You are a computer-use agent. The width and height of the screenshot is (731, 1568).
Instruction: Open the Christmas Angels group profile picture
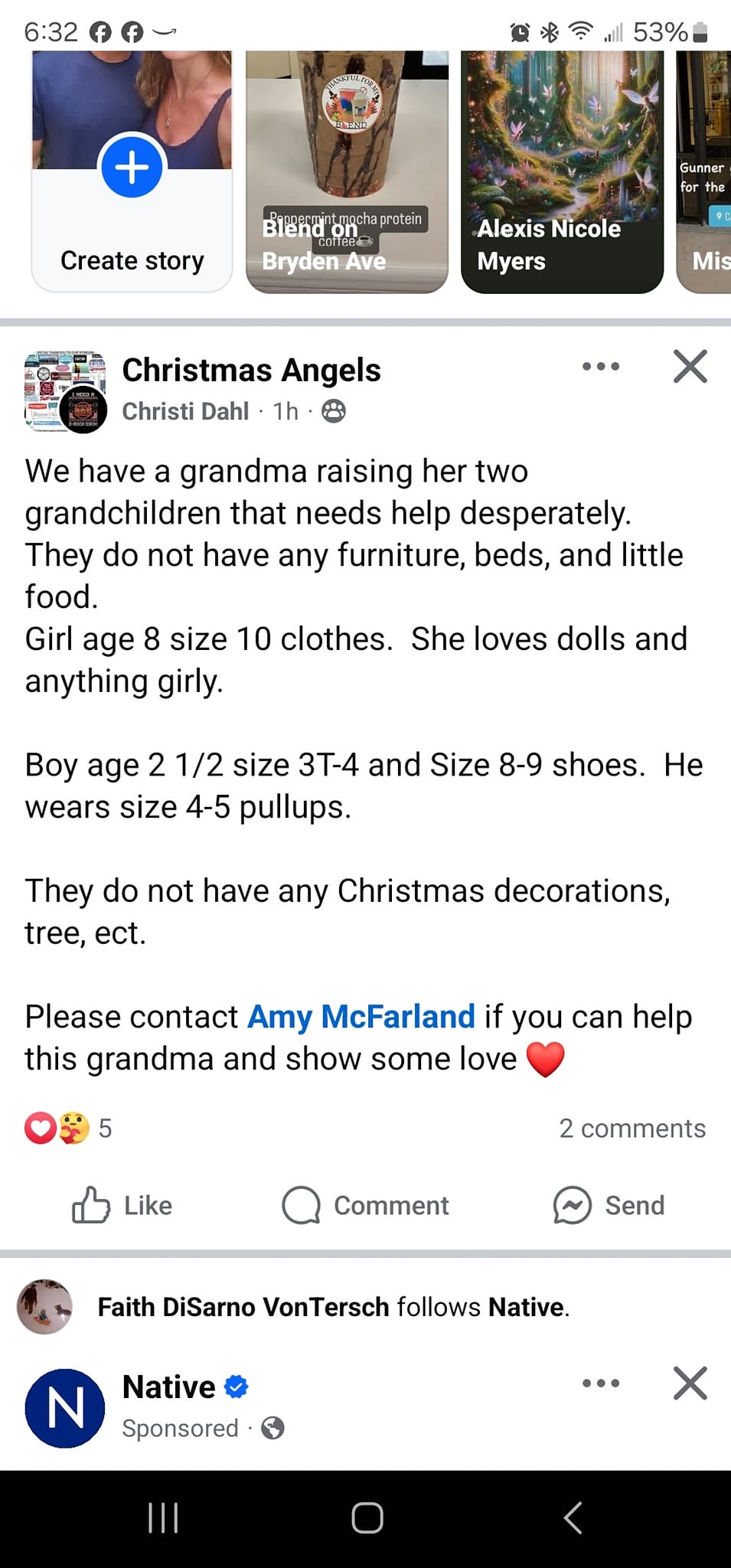point(64,390)
